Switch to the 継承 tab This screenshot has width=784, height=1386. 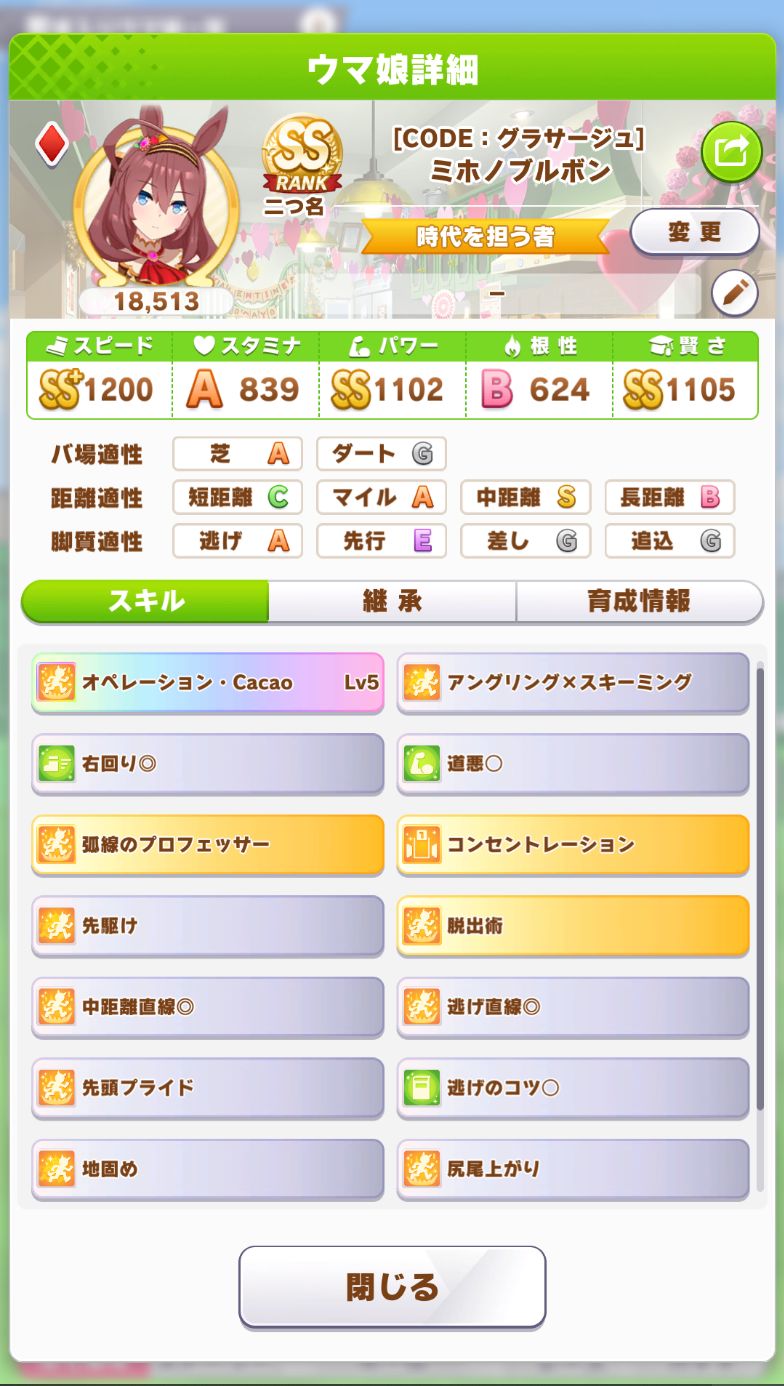(x=392, y=601)
